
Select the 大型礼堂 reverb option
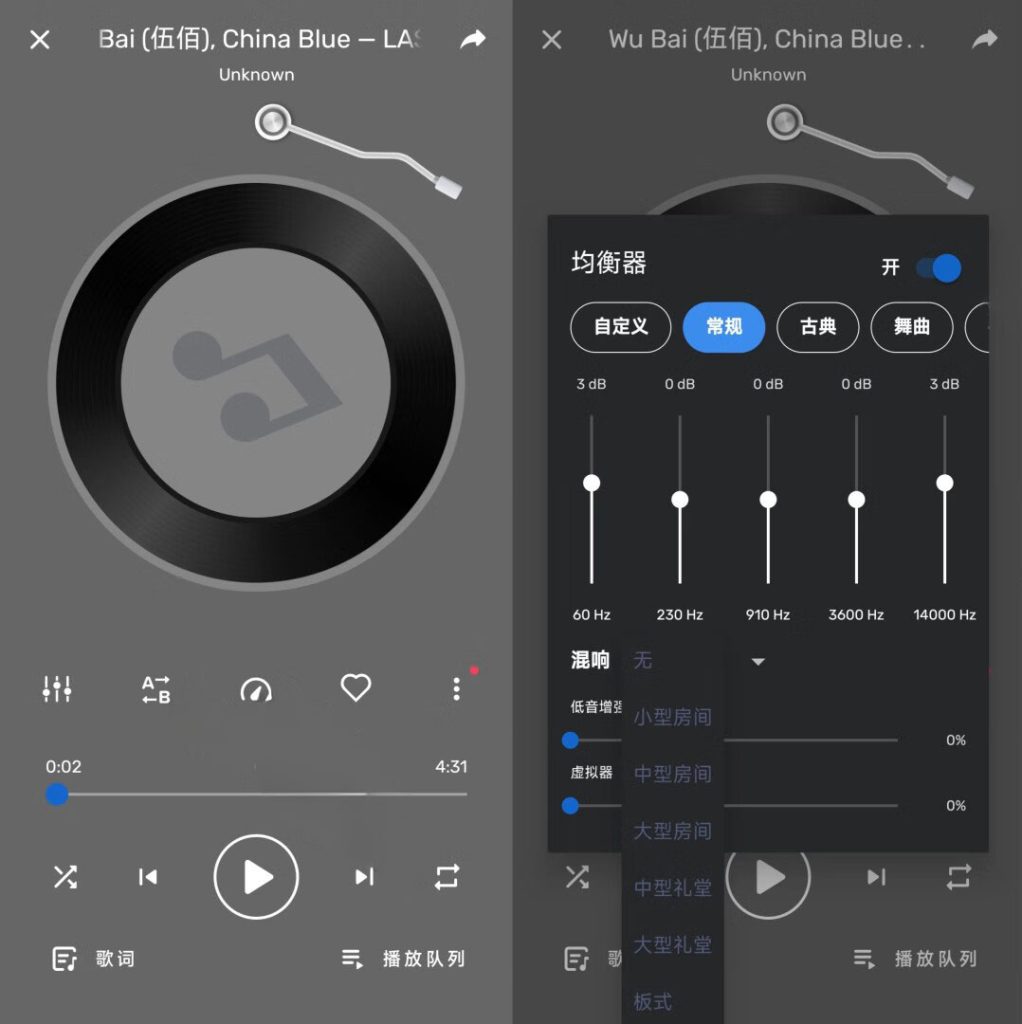click(x=672, y=945)
